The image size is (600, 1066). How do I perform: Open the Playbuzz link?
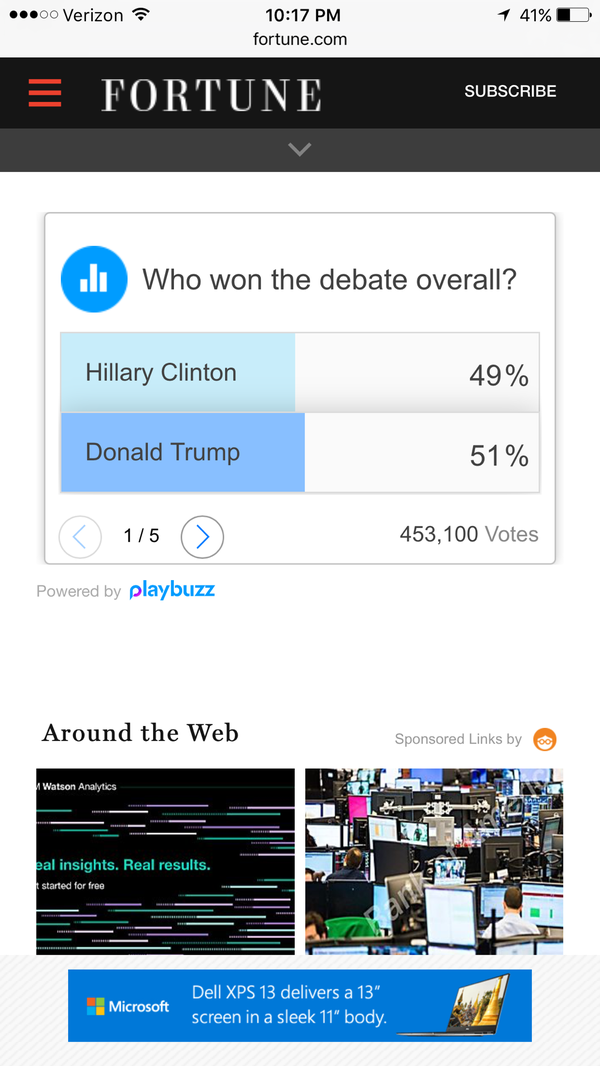172,590
